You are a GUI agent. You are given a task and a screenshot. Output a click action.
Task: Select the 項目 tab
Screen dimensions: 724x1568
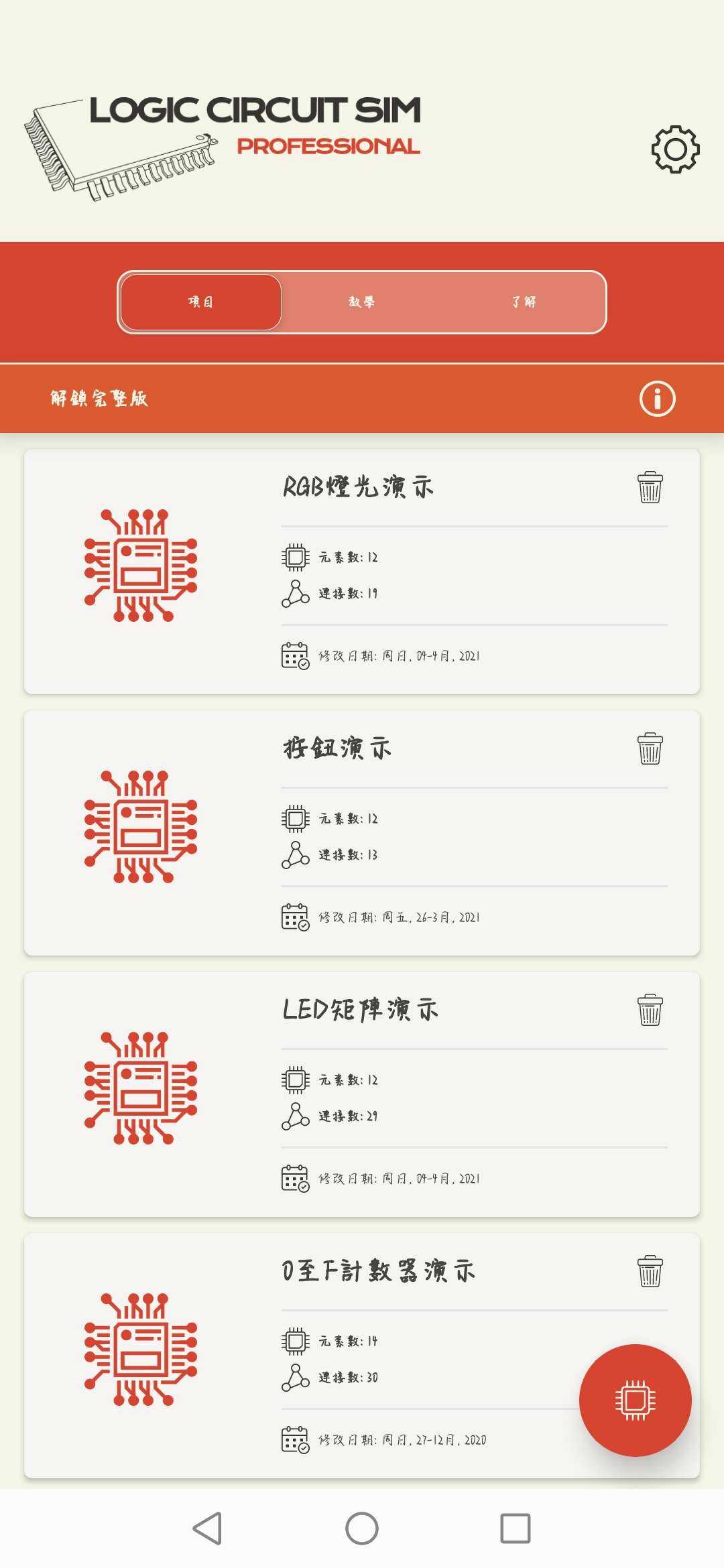pos(200,302)
